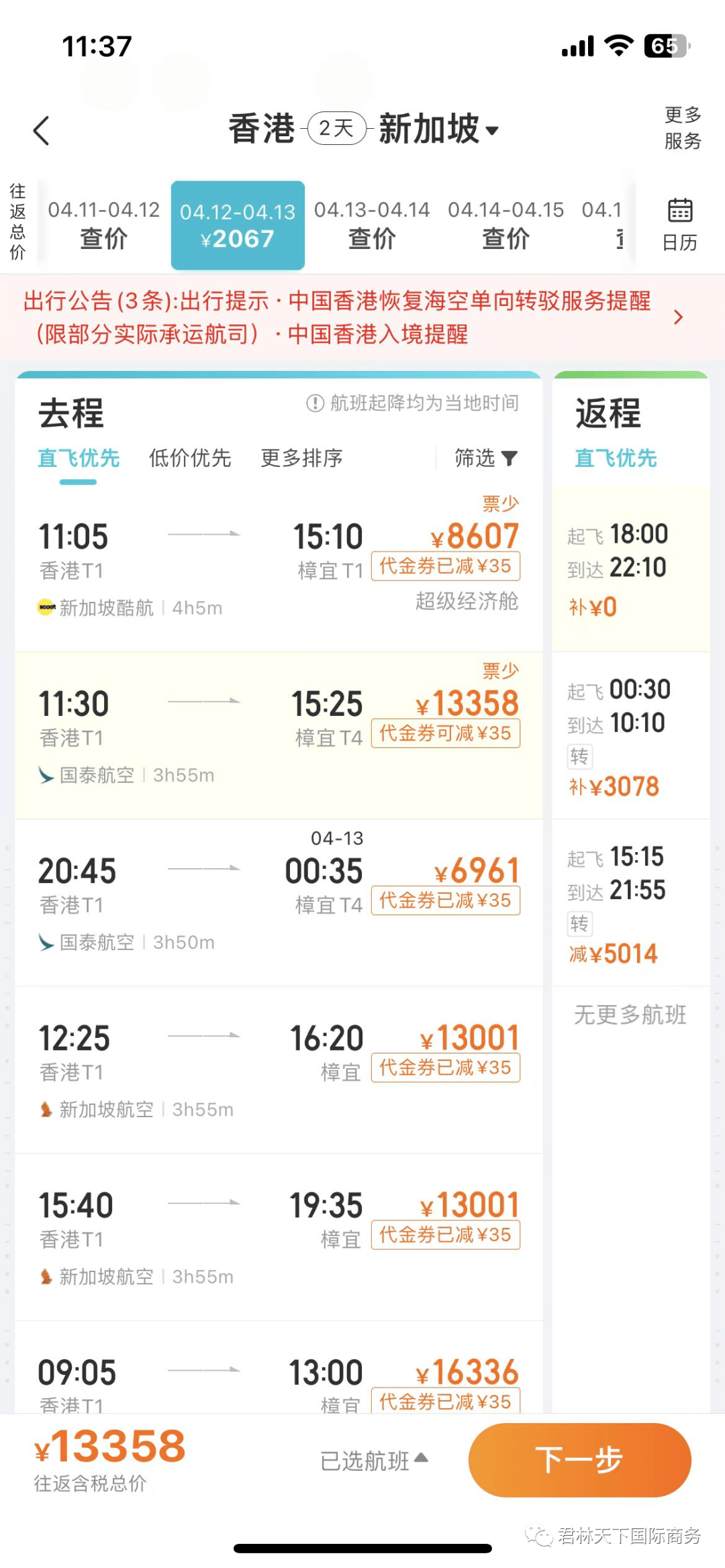The image size is (725, 1568).
Task: Switch to the 低价优先 sorting tab
Action: [189, 459]
